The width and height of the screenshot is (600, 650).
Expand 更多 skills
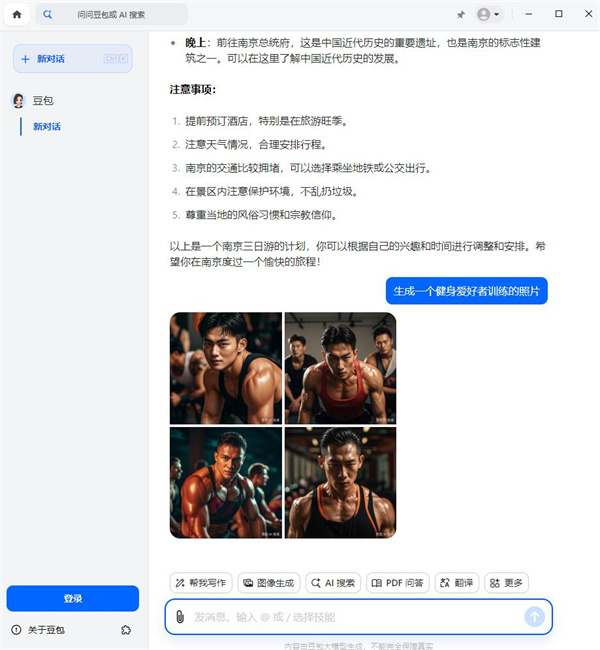point(506,583)
